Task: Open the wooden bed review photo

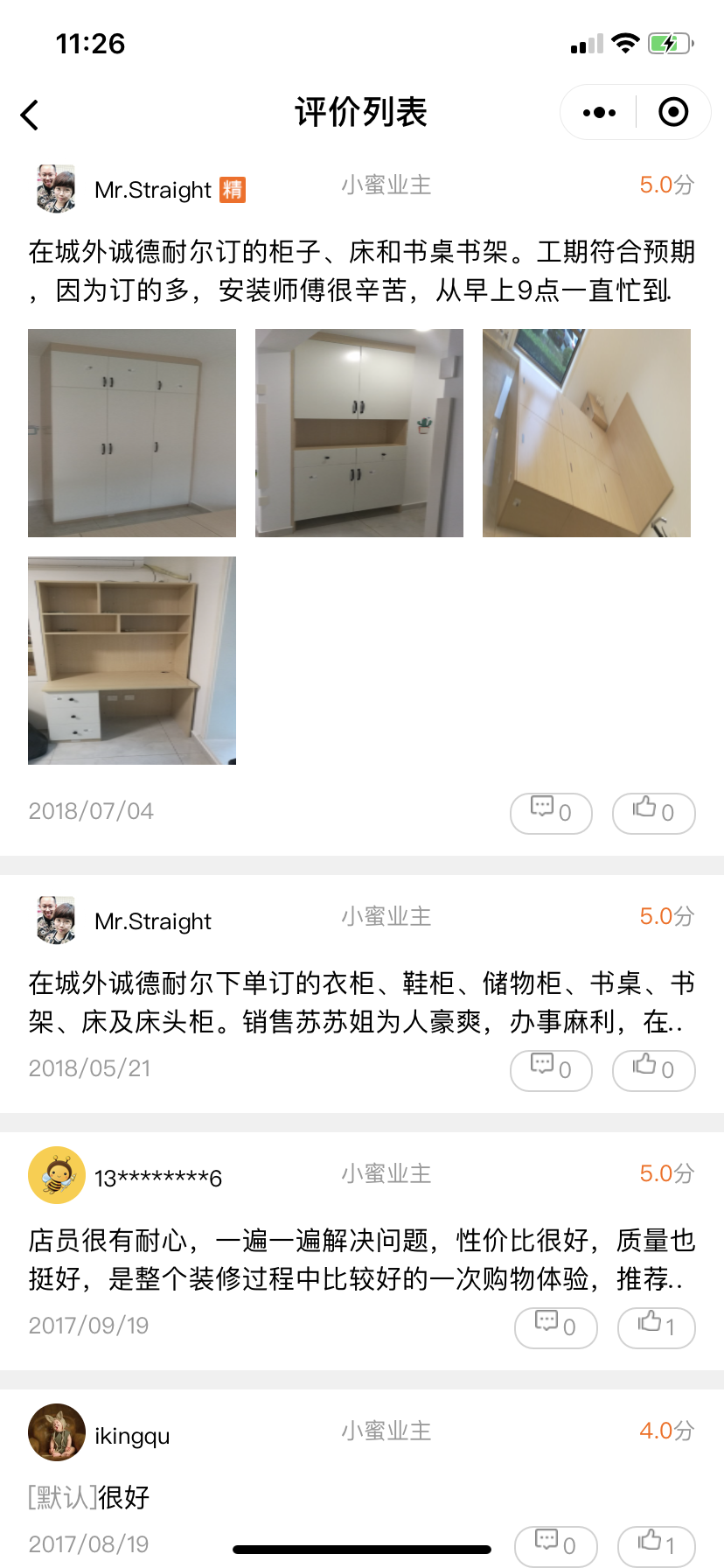Action: pyautogui.click(x=587, y=433)
